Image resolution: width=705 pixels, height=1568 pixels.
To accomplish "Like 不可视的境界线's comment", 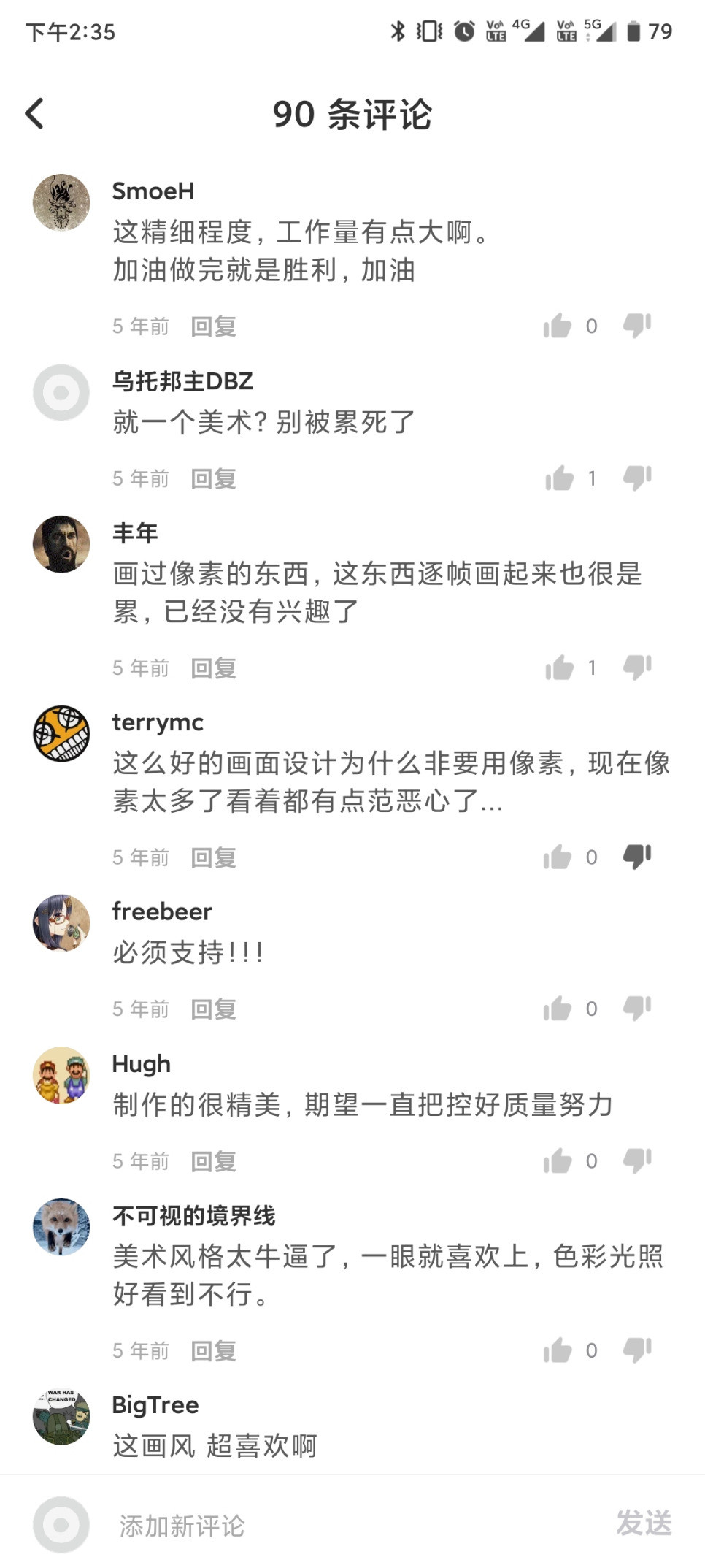I will [x=558, y=1350].
